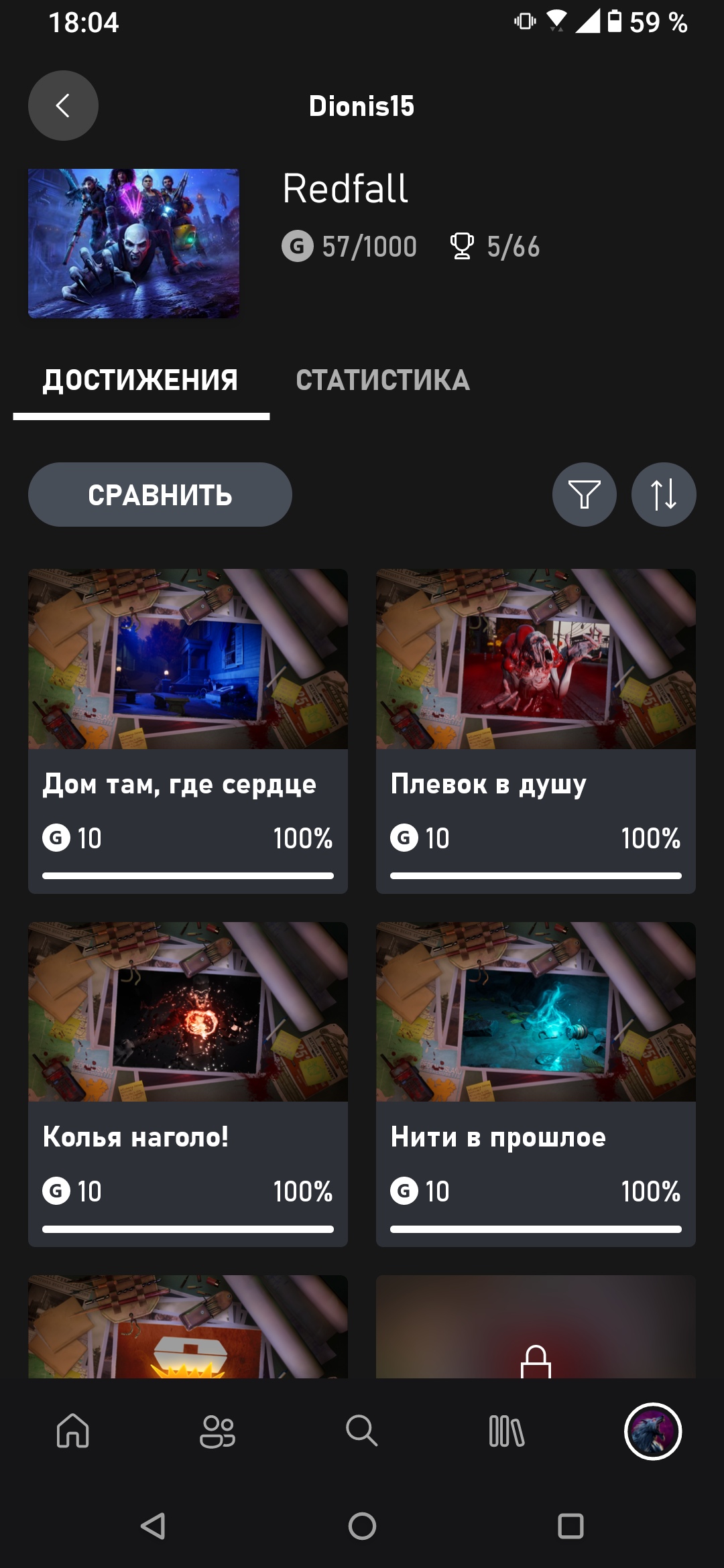The image size is (724, 1568).
Task: Open achievement Плевок в душу
Action: (536, 730)
